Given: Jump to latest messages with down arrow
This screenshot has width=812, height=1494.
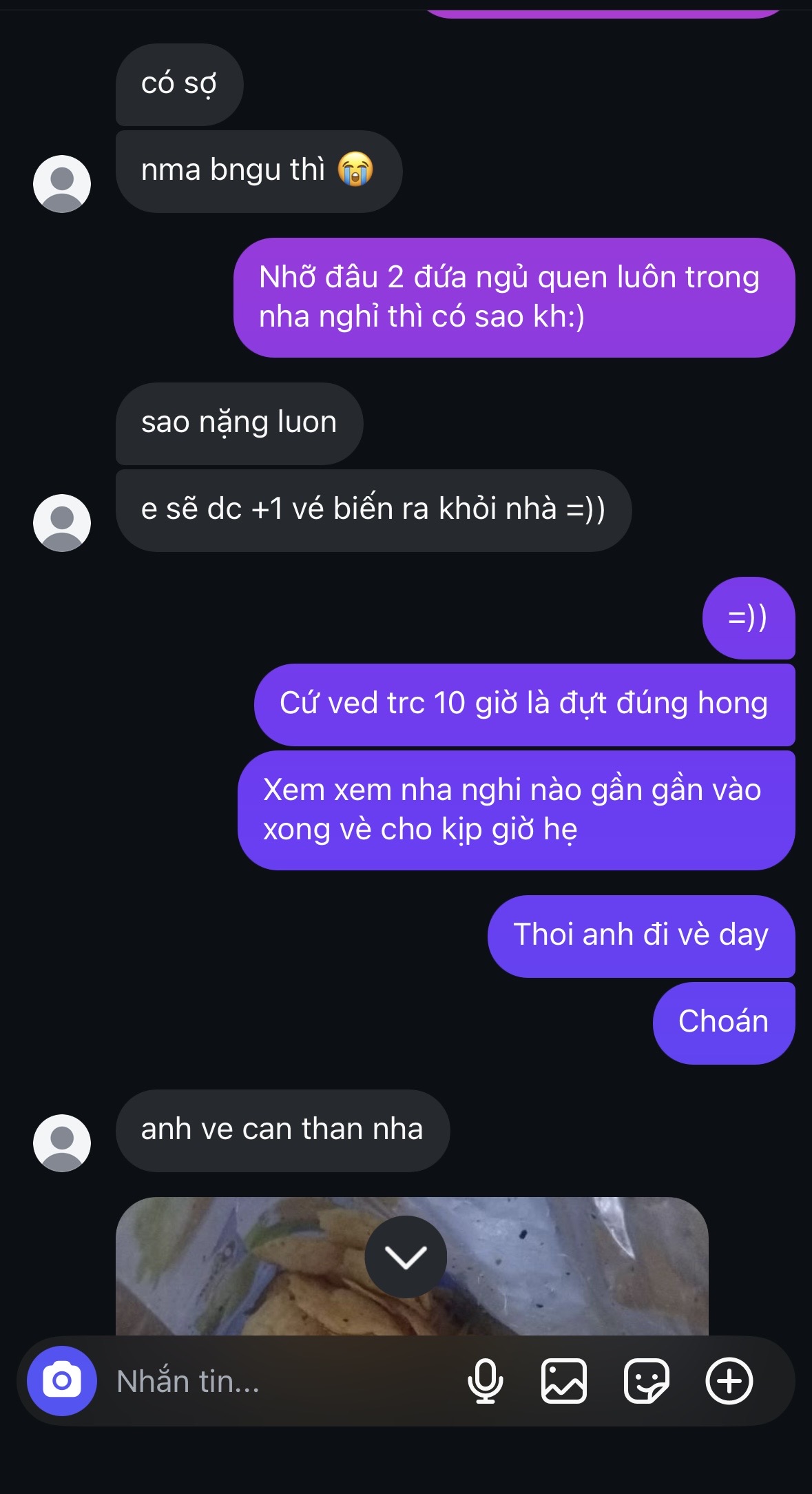Looking at the screenshot, I should click(x=406, y=1257).
